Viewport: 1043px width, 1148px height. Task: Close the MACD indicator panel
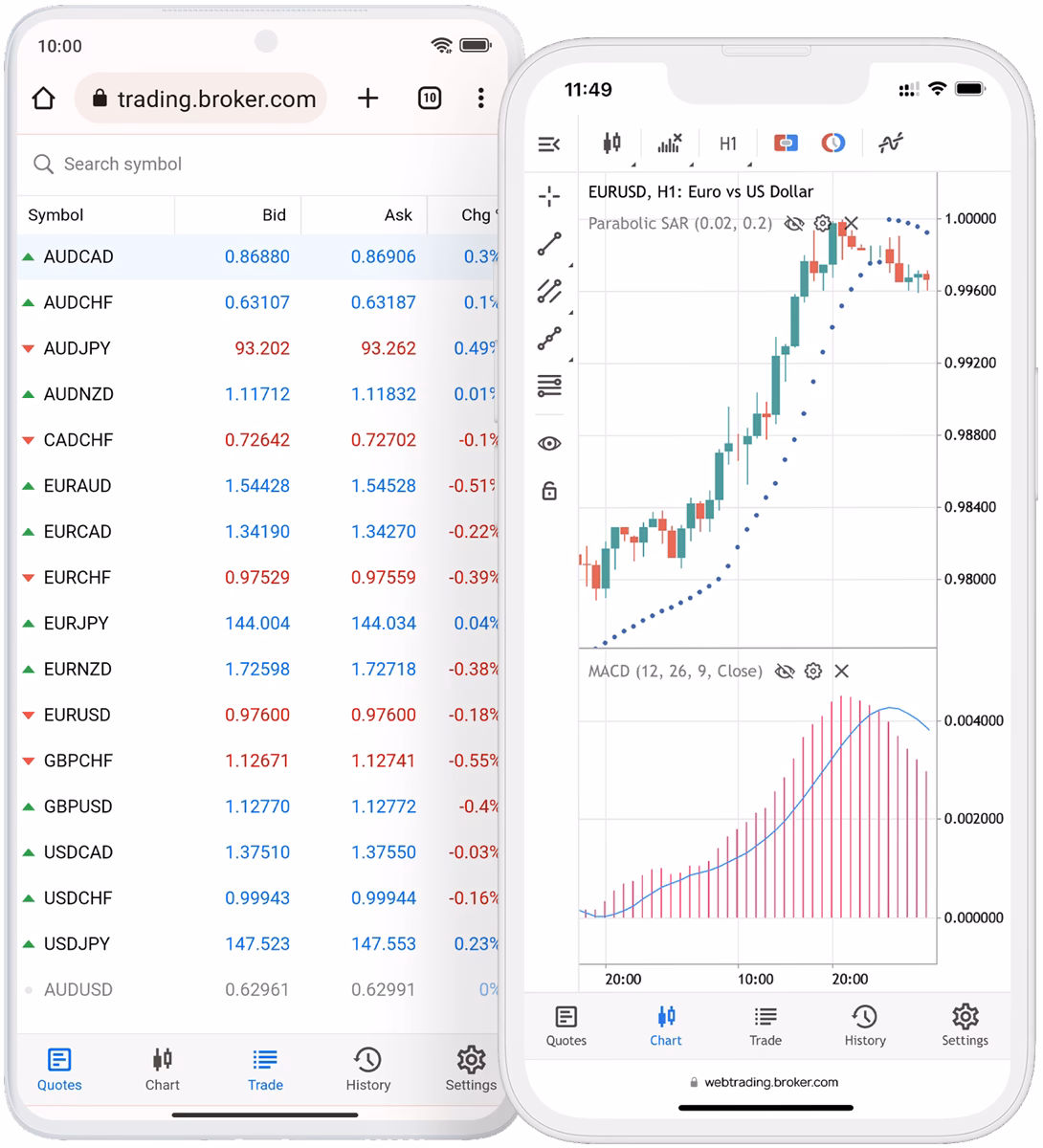click(x=842, y=672)
